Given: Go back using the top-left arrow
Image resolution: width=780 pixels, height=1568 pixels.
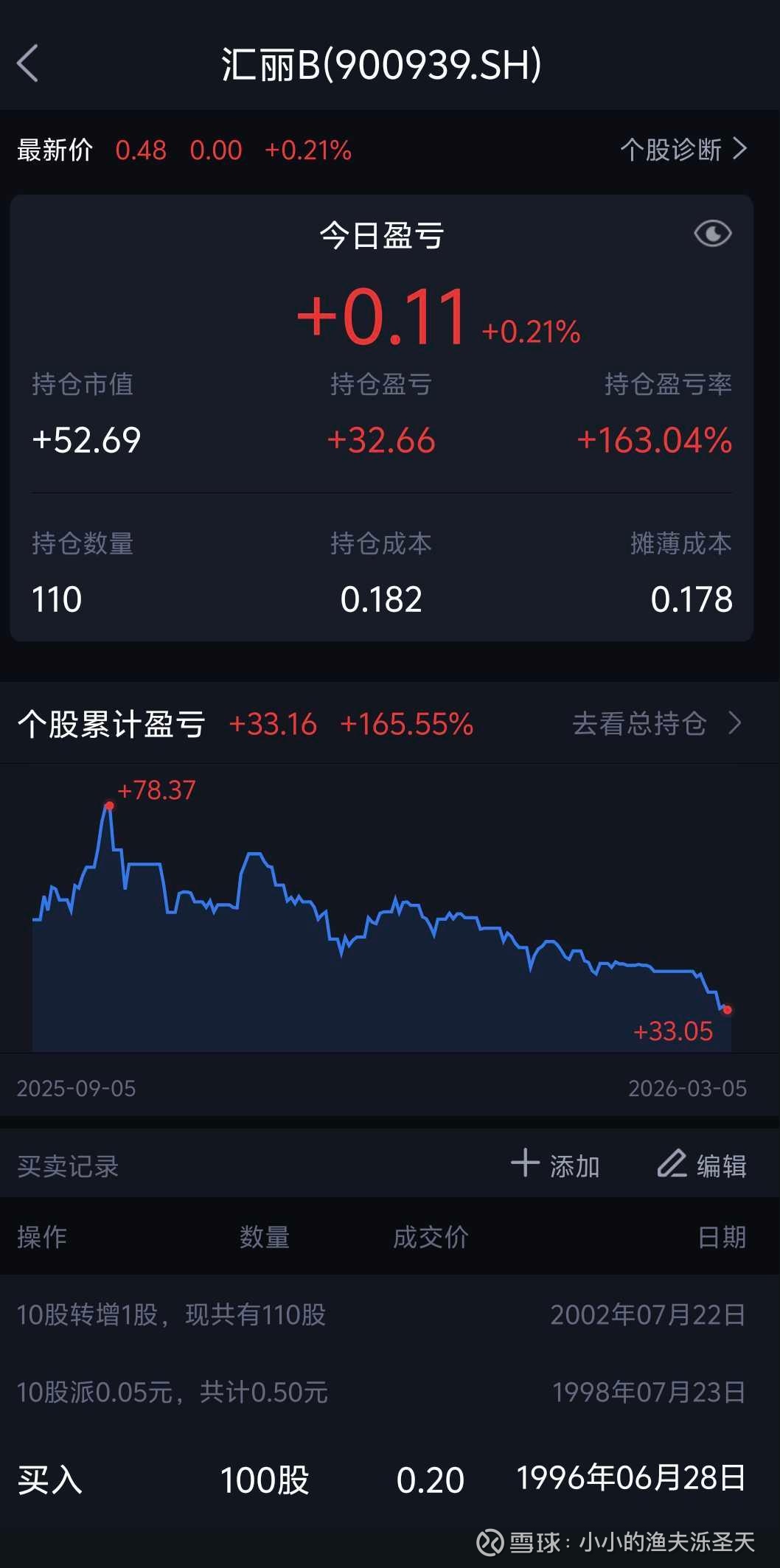Looking at the screenshot, I should click(28, 63).
